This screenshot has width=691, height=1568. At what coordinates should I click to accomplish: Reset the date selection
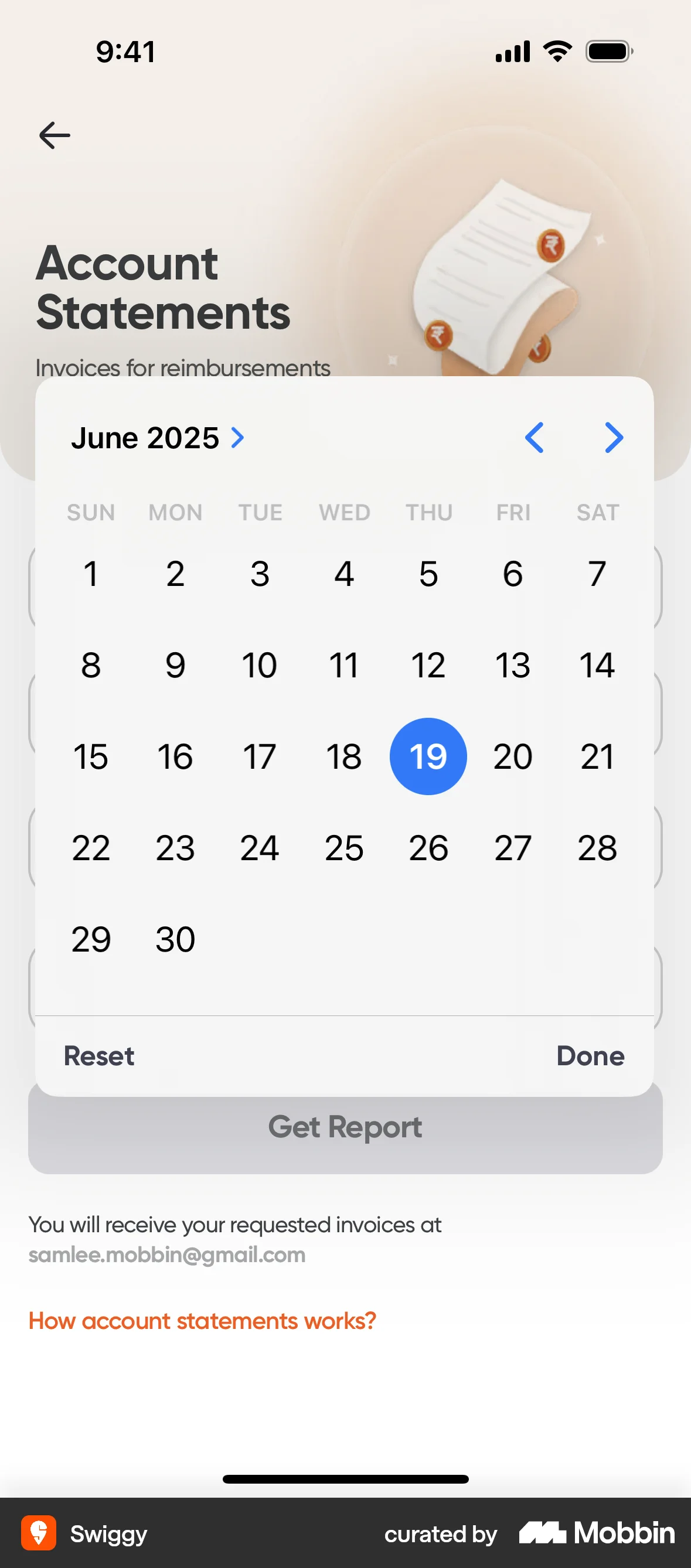99,1055
